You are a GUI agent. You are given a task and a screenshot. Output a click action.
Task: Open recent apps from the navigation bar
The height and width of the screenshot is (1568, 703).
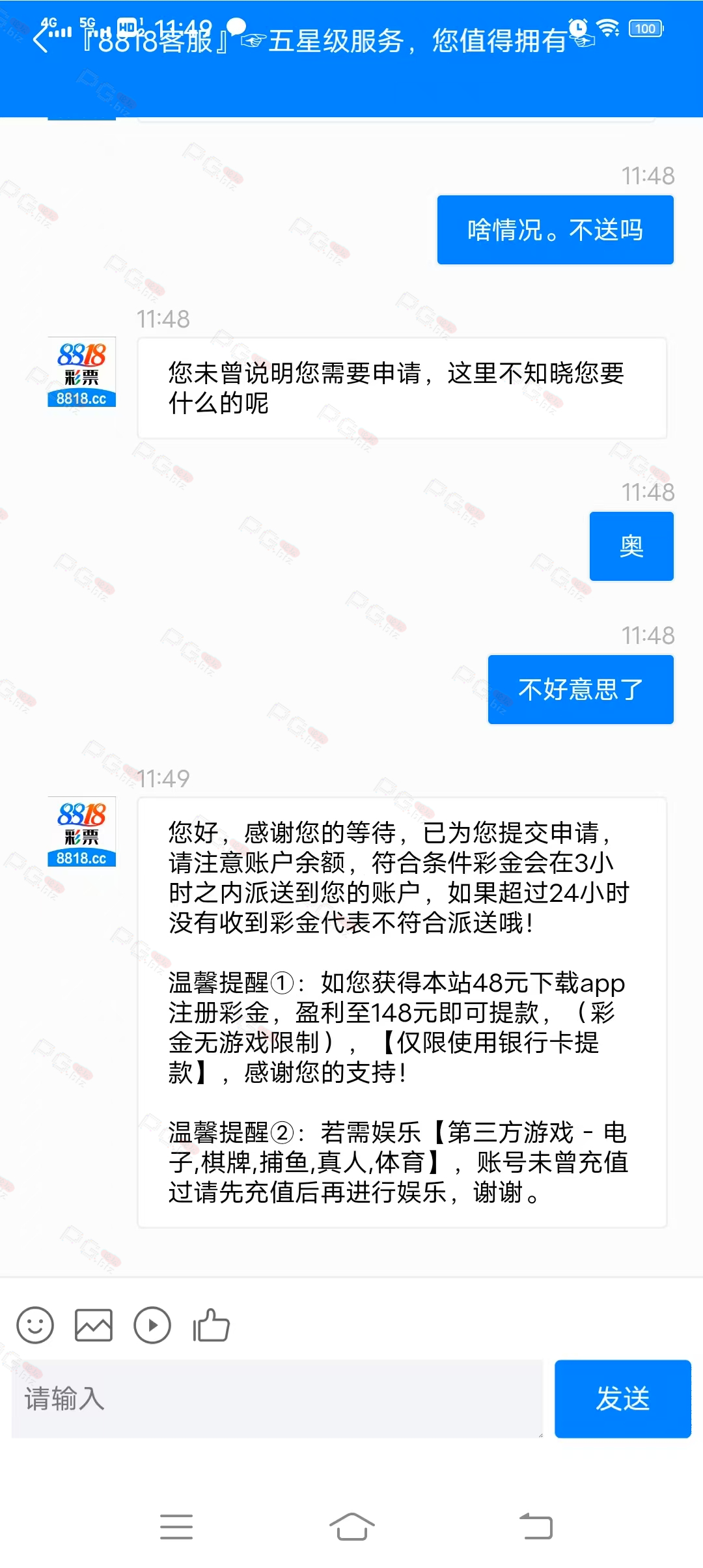(x=176, y=1527)
